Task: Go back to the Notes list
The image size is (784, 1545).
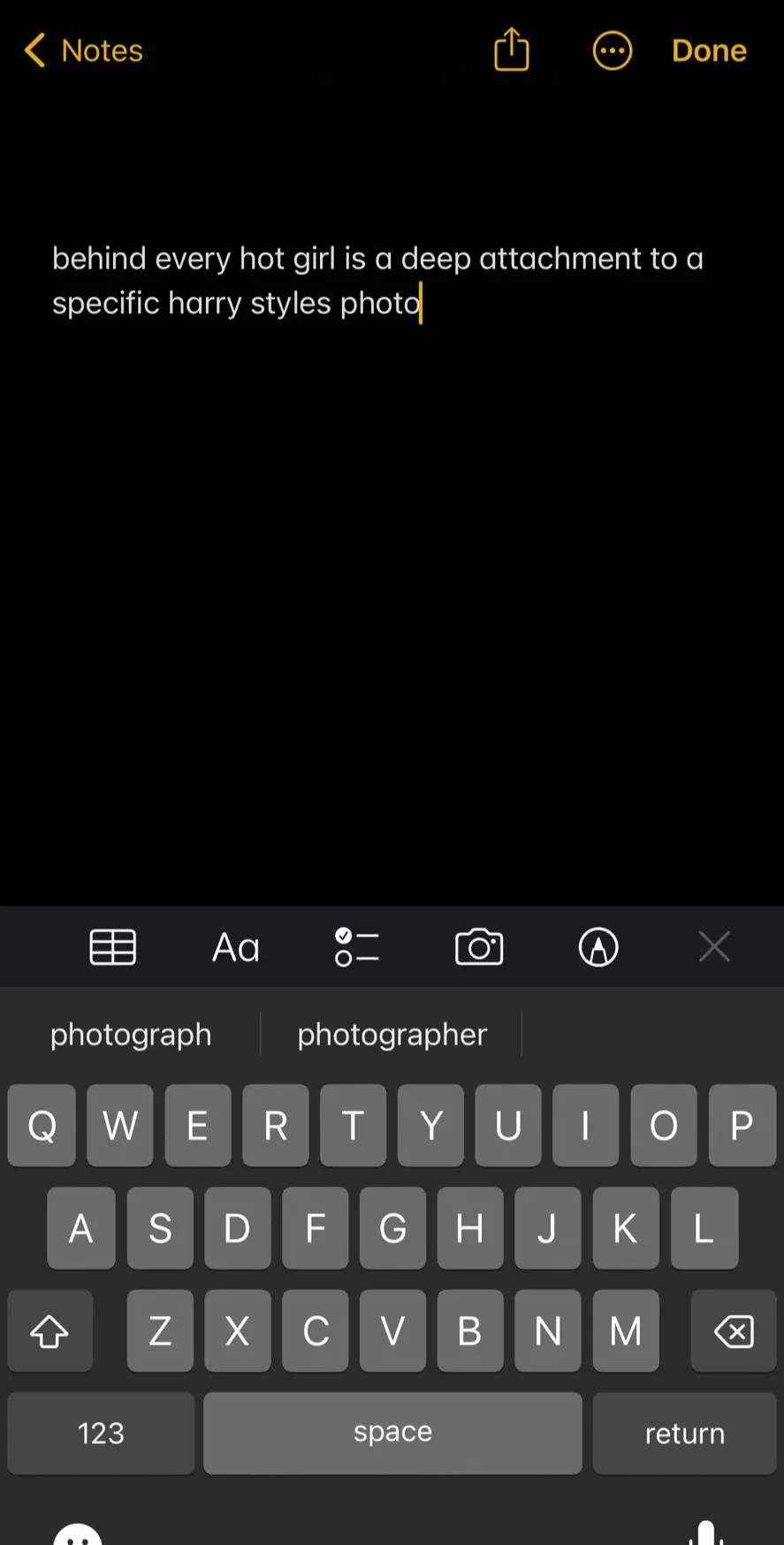Action: (84, 51)
